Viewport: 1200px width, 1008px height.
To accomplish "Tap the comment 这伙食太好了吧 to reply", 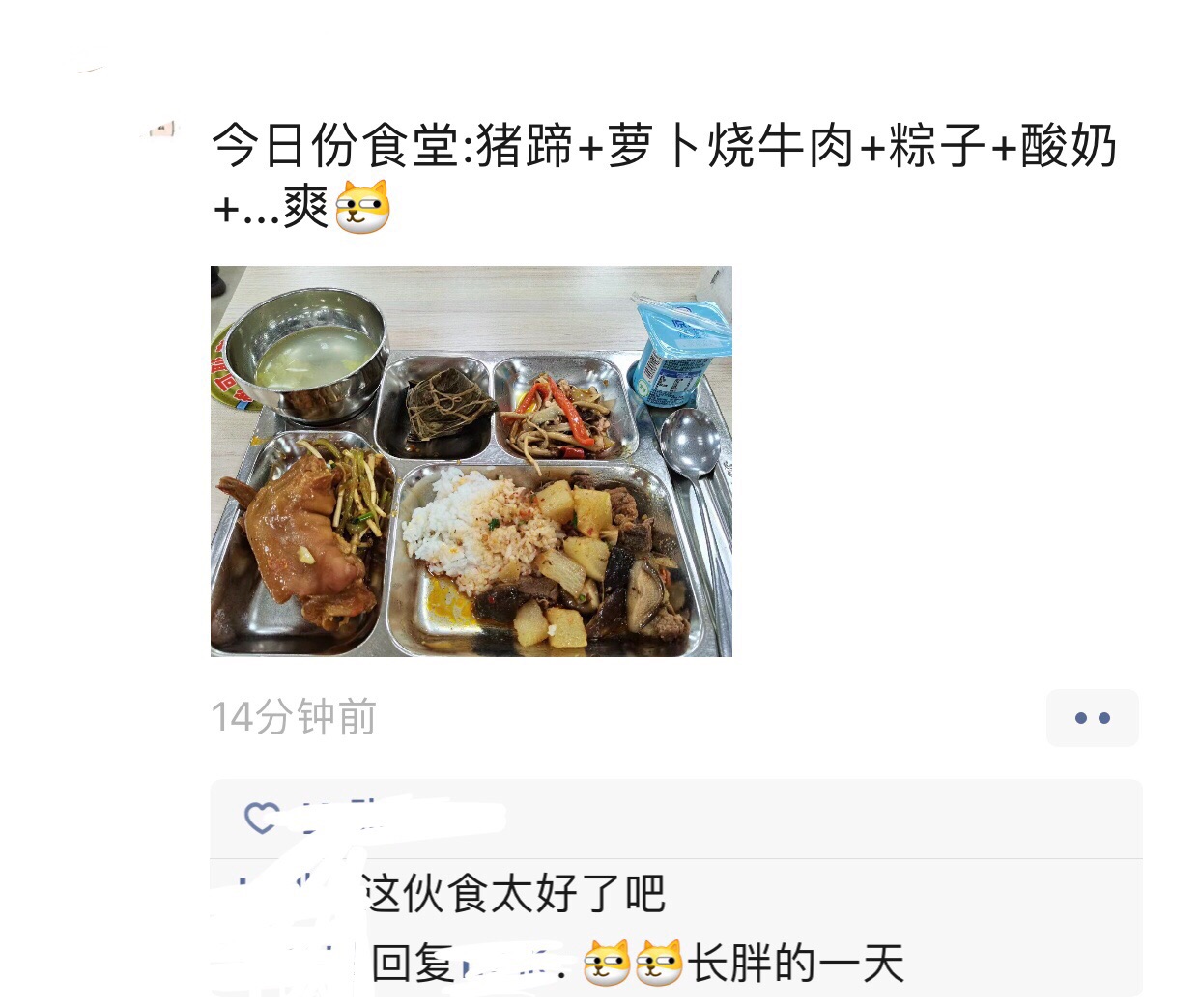I will pyautogui.click(x=514, y=893).
